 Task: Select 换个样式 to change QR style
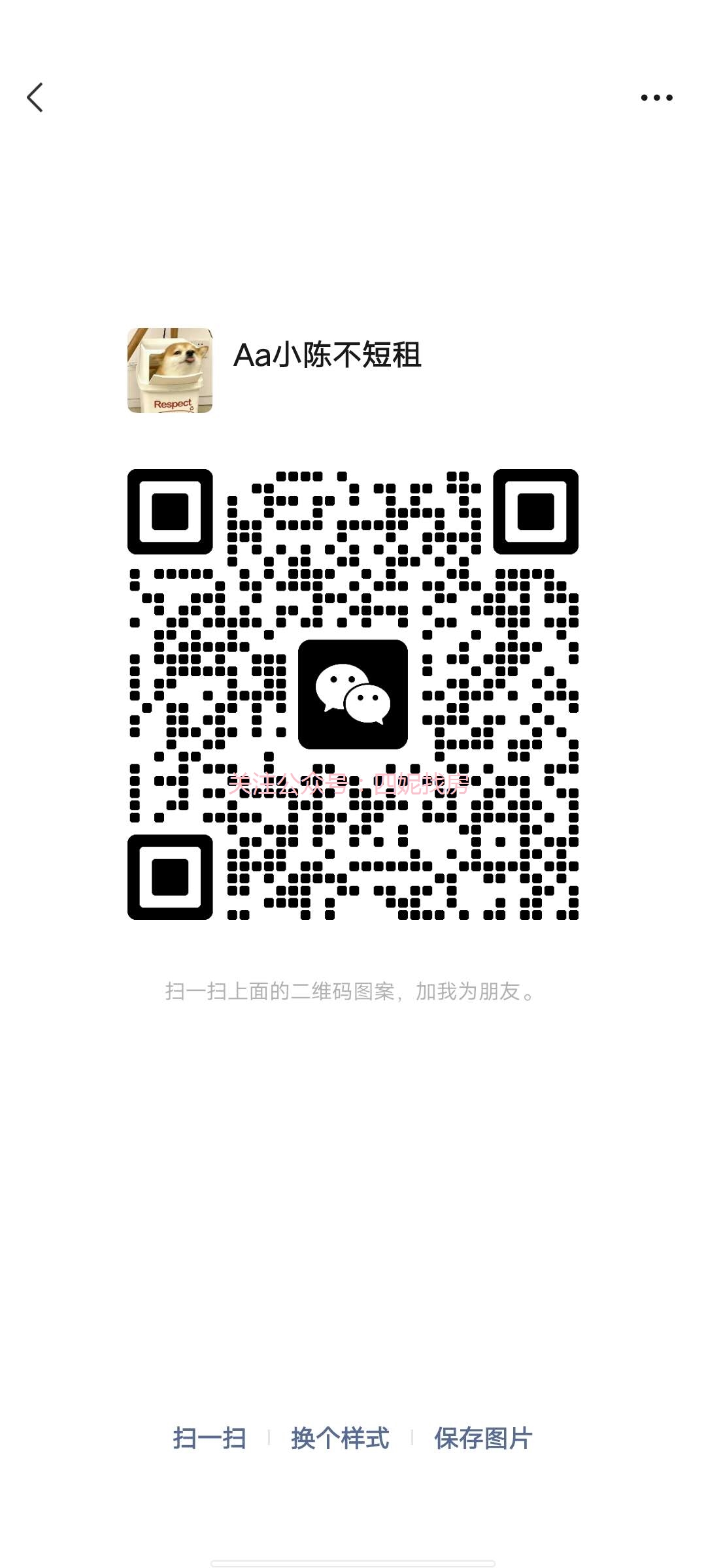tap(340, 1439)
